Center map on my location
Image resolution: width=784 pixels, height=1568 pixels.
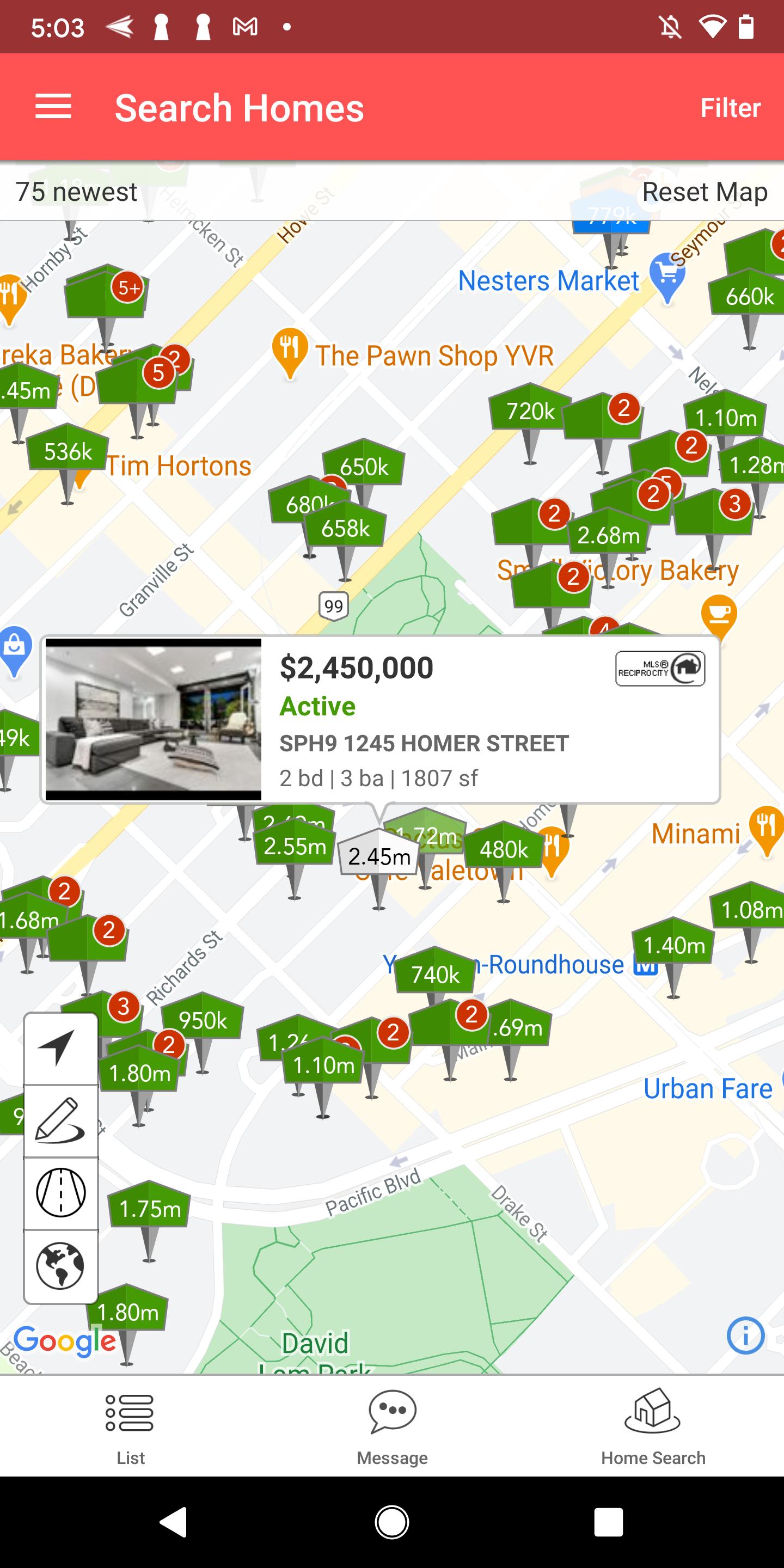point(60,1048)
